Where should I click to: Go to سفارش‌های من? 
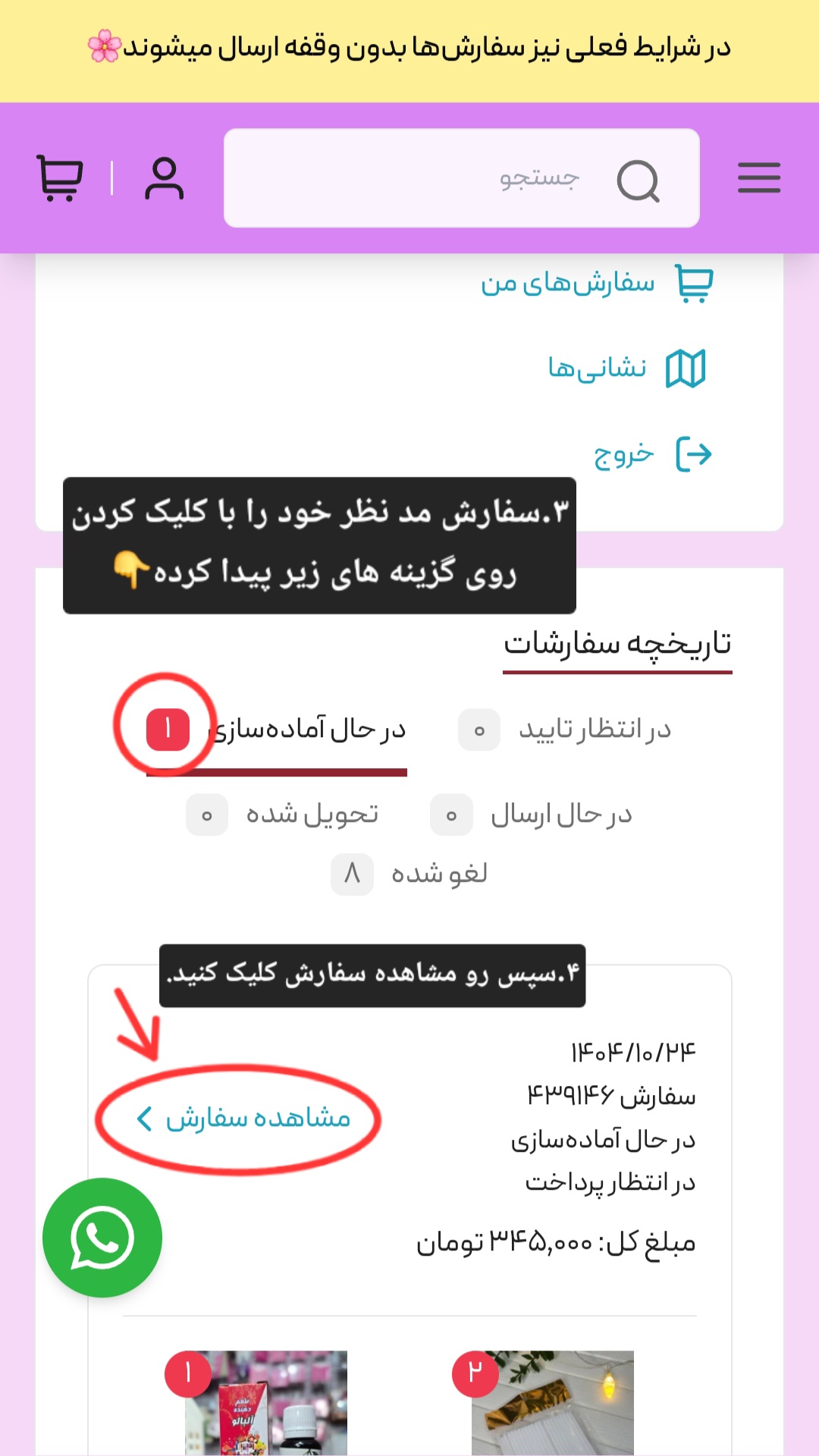[x=595, y=284]
